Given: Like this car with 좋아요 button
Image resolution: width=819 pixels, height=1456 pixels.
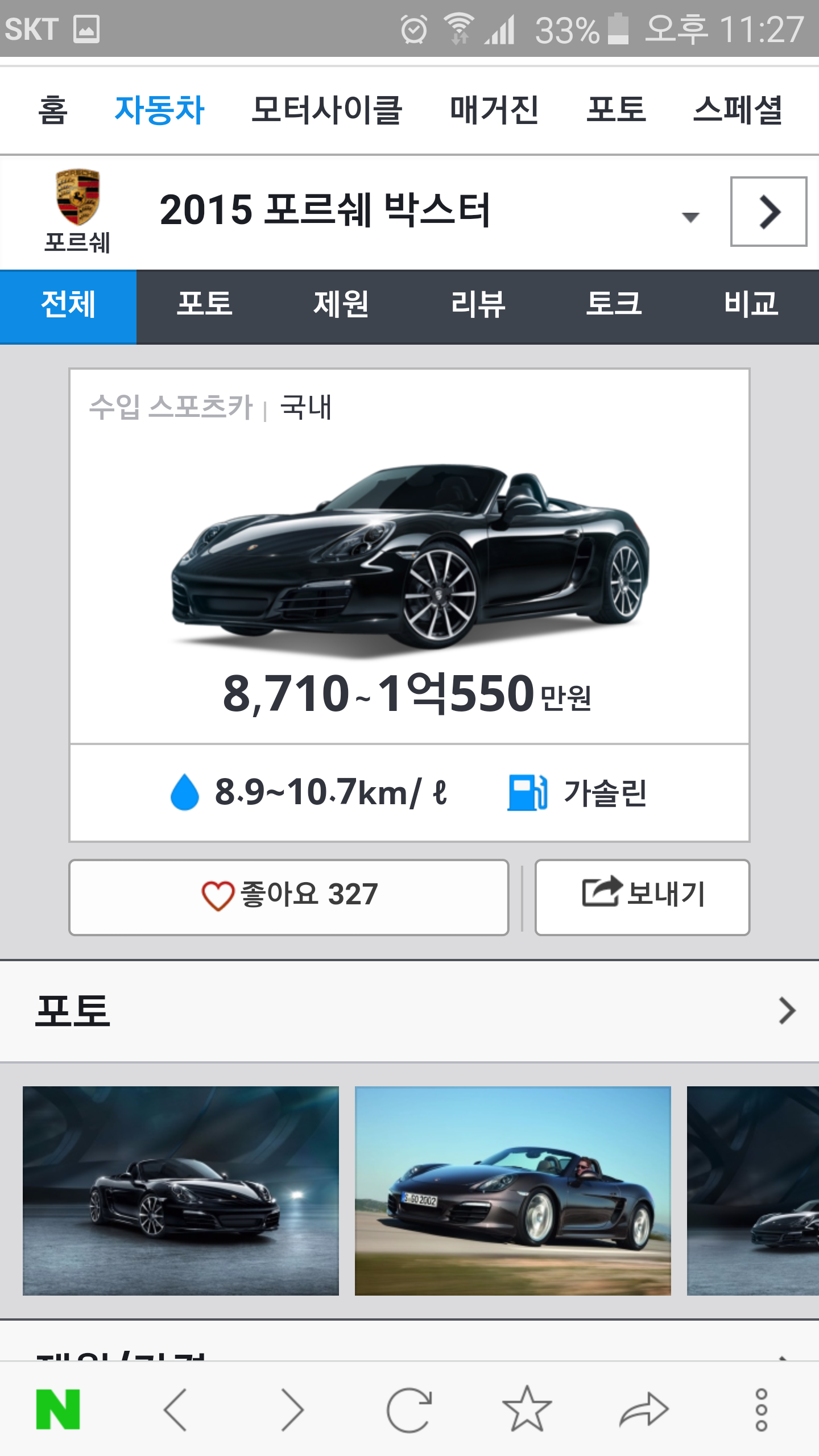Looking at the screenshot, I should [289, 897].
